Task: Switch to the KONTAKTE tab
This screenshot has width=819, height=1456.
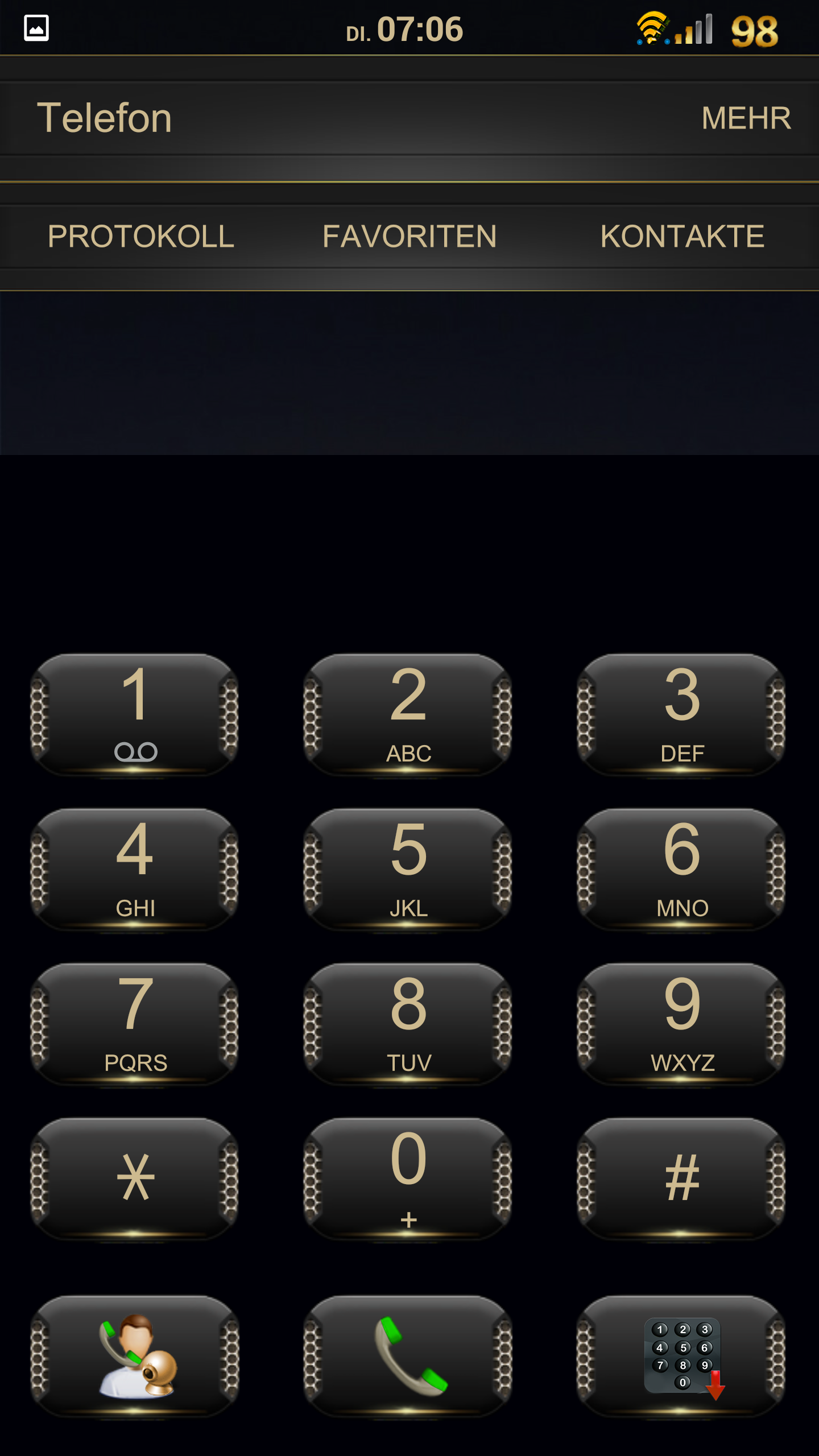Action: 682,236
